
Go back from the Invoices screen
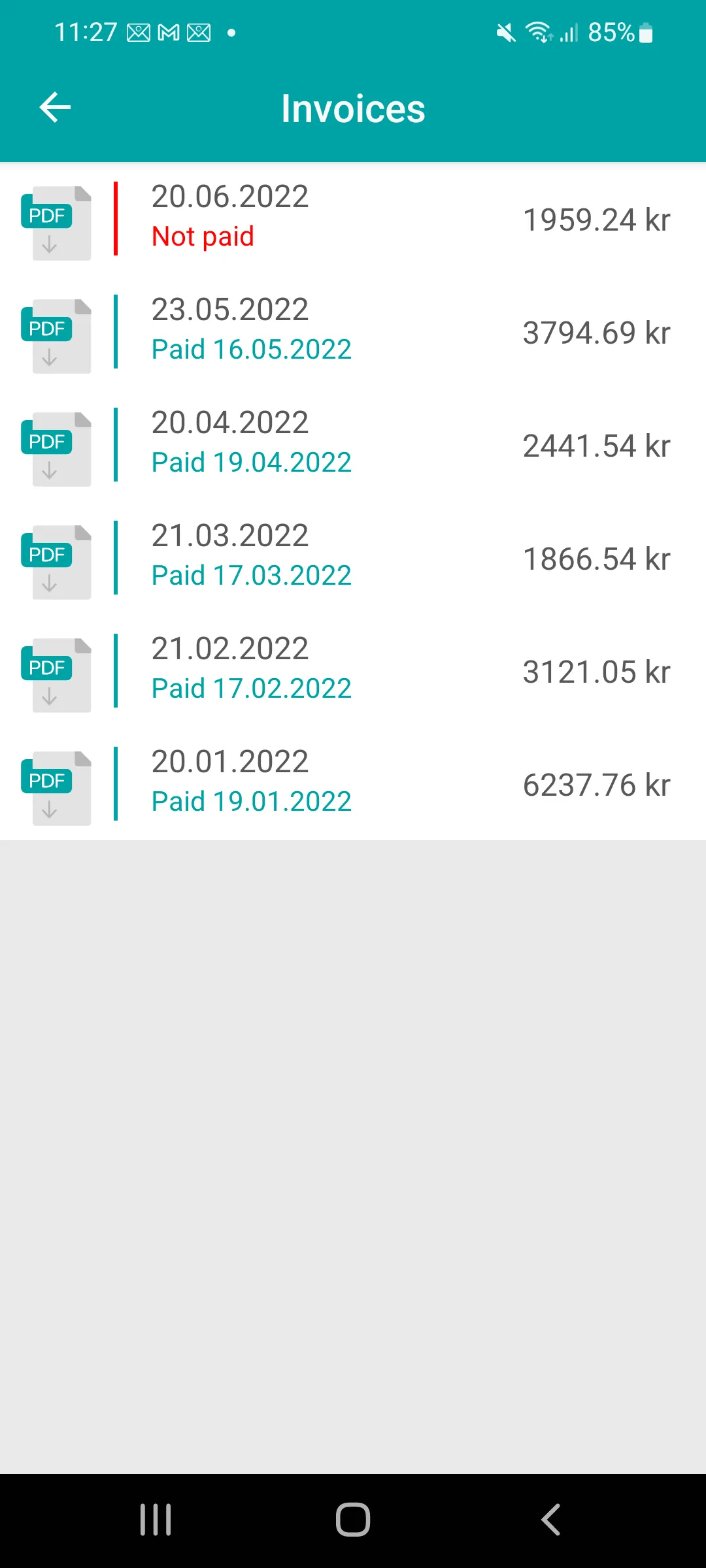click(x=55, y=108)
